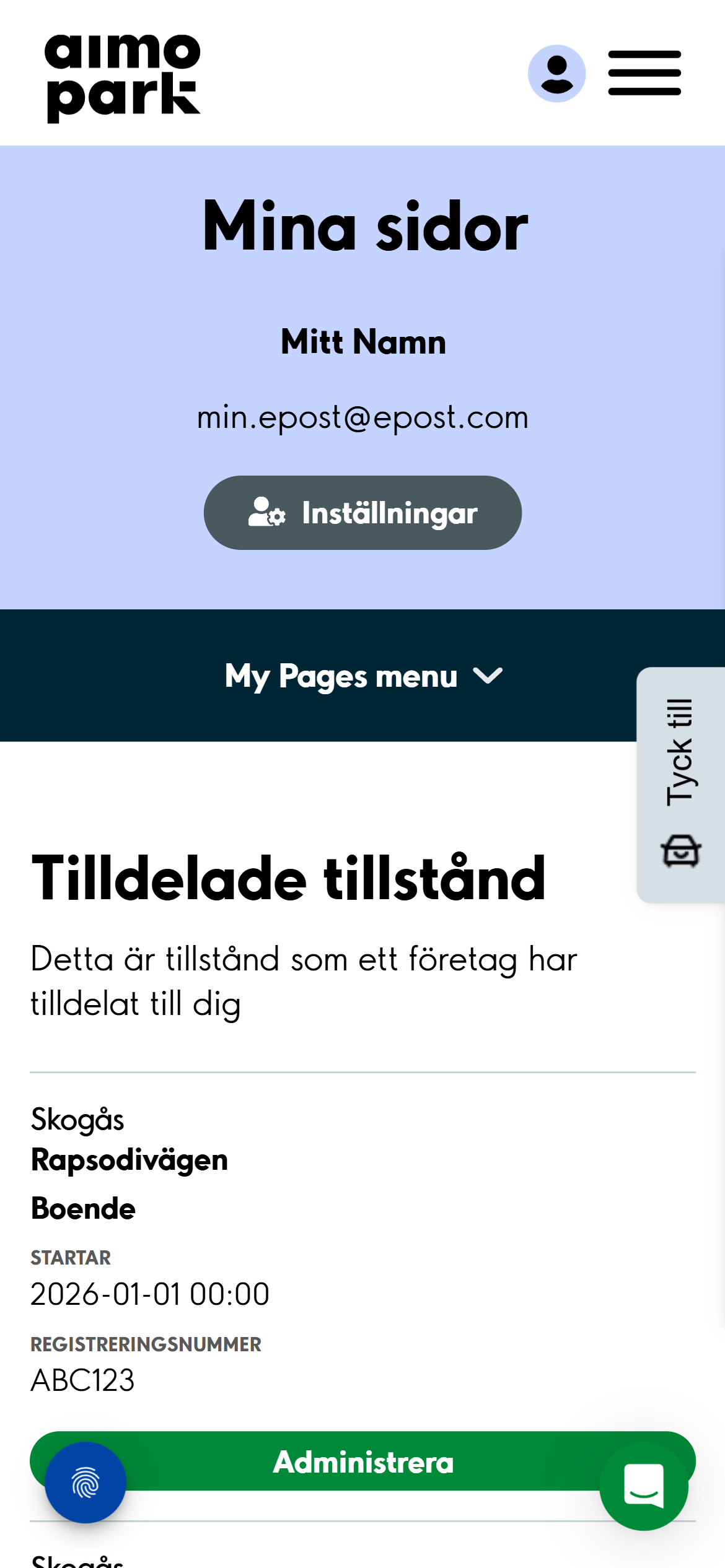Open Inställningar settings
Screen dimensions: 725x1568
pyautogui.click(x=362, y=513)
